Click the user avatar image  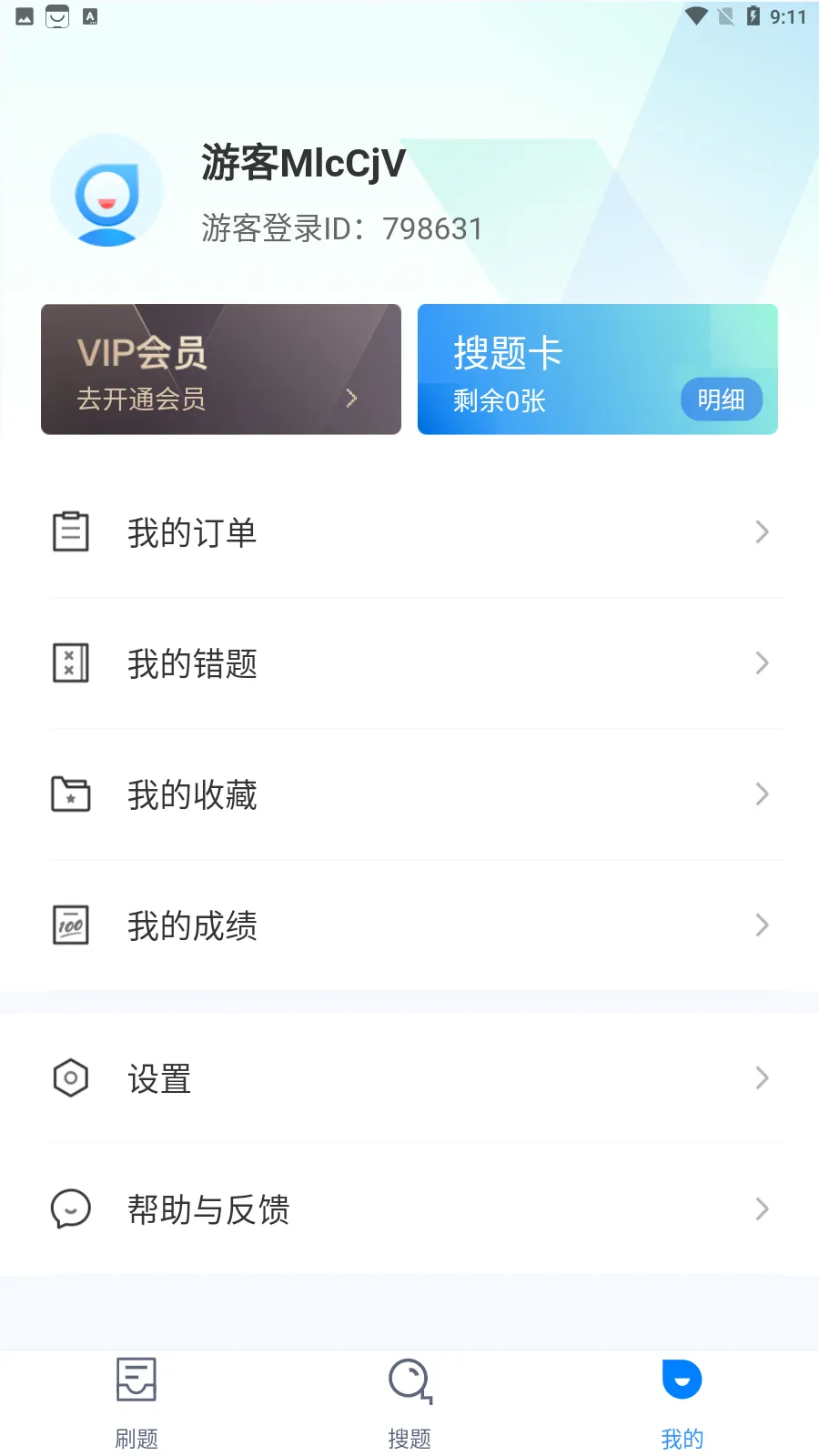107,191
